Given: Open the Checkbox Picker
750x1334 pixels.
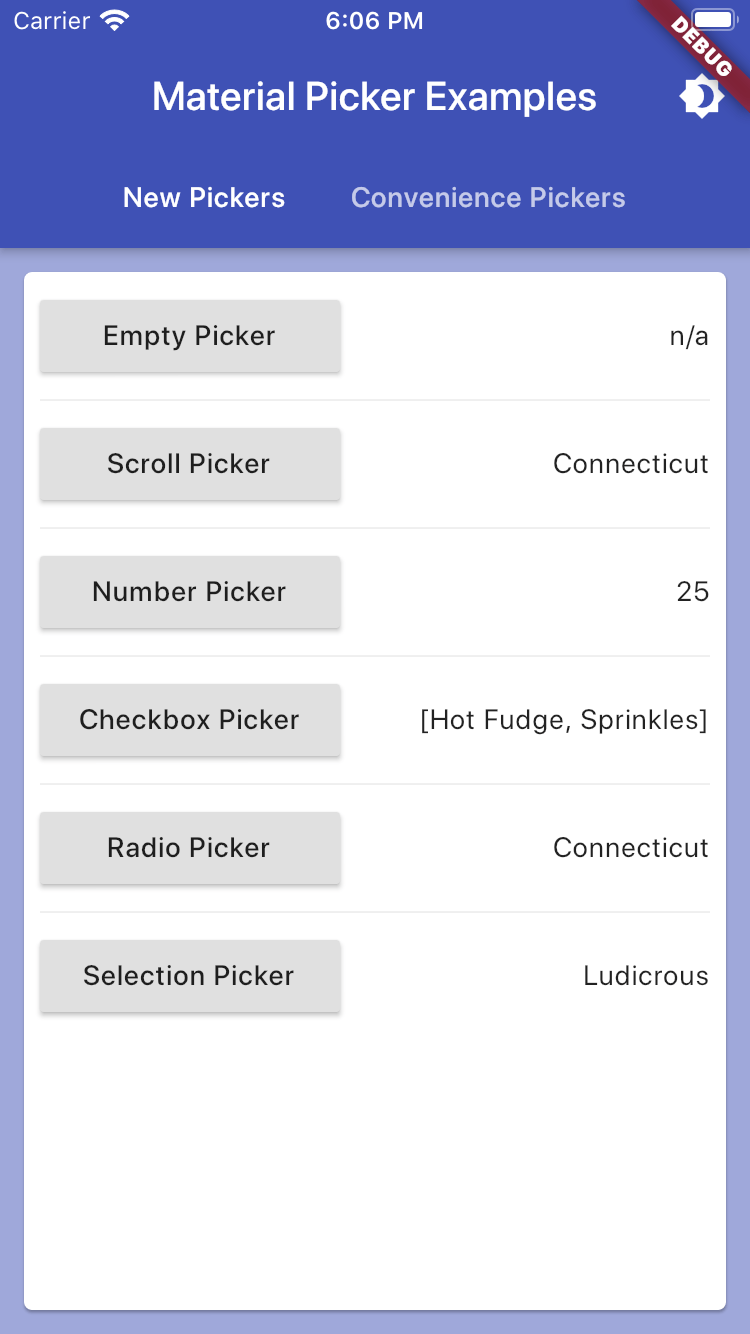Looking at the screenshot, I should click(x=189, y=720).
